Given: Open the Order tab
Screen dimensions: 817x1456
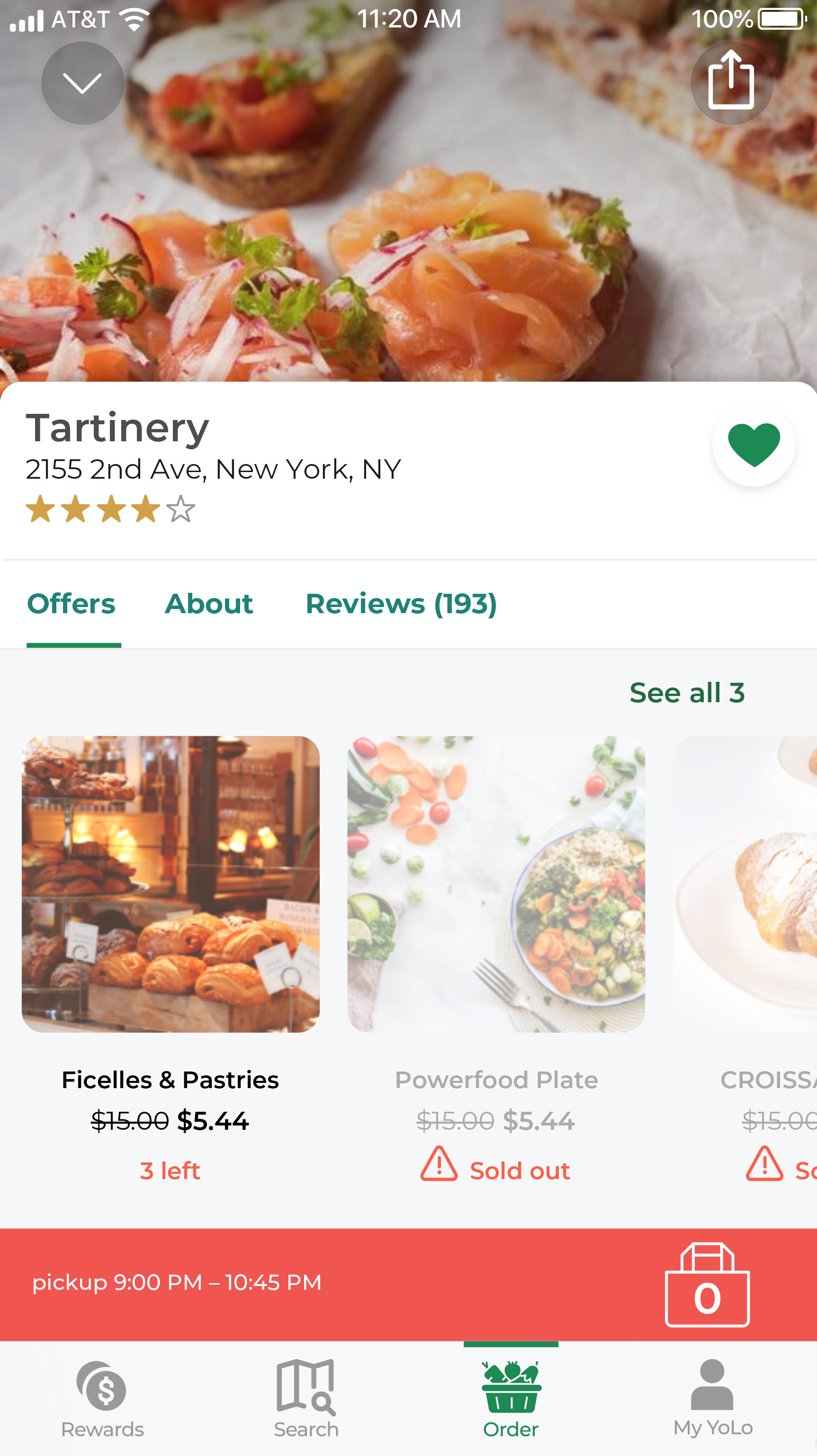Looking at the screenshot, I should point(511,1399).
